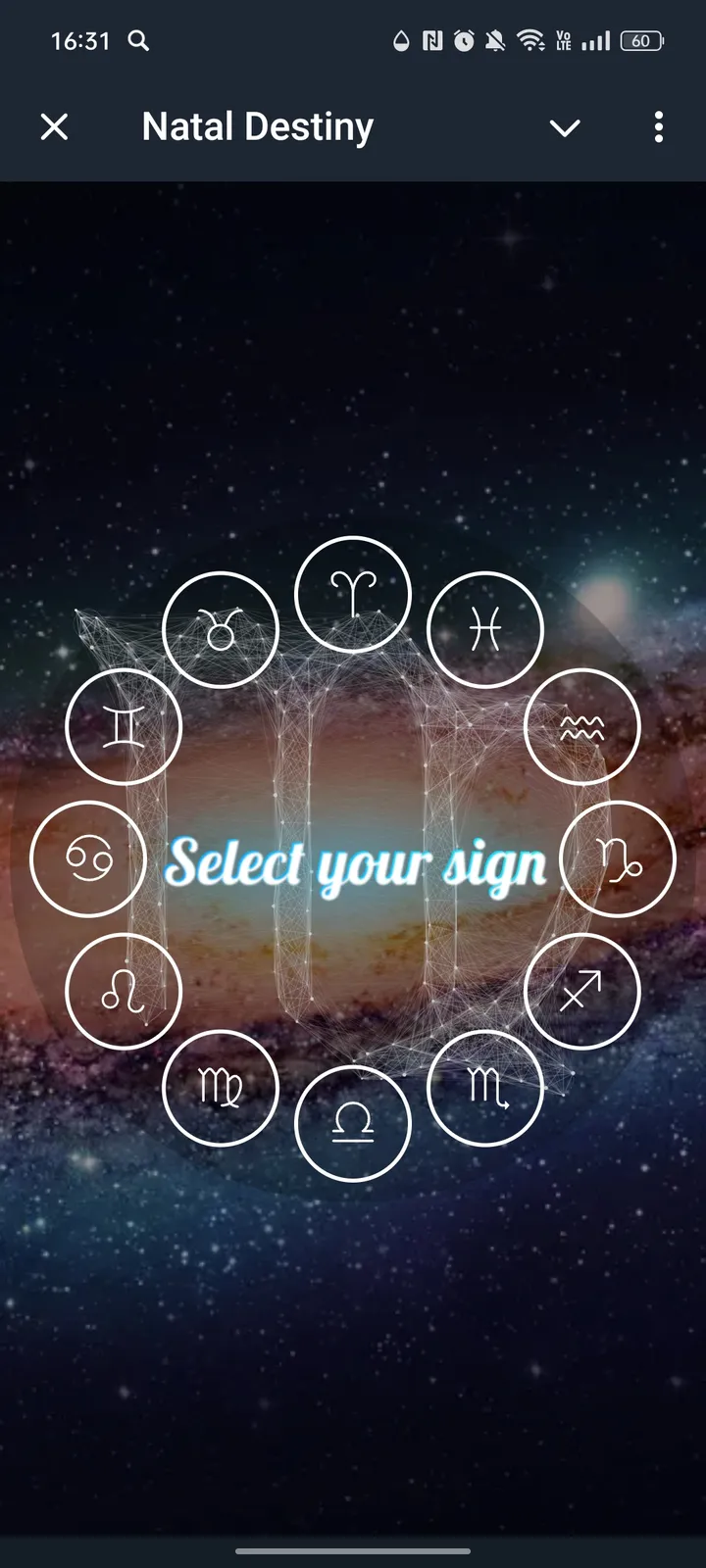Tap the Aquarius waves sign

point(582,727)
